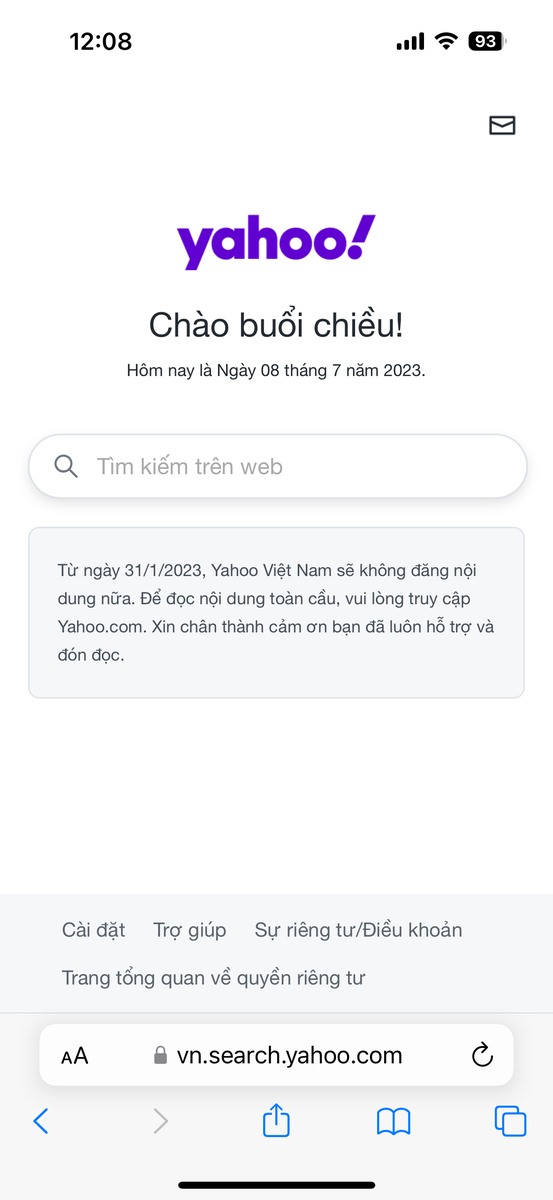Image resolution: width=553 pixels, height=1200 pixels.
Task: Open Safari bookmarks
Action: click(x=394, y=1121)
